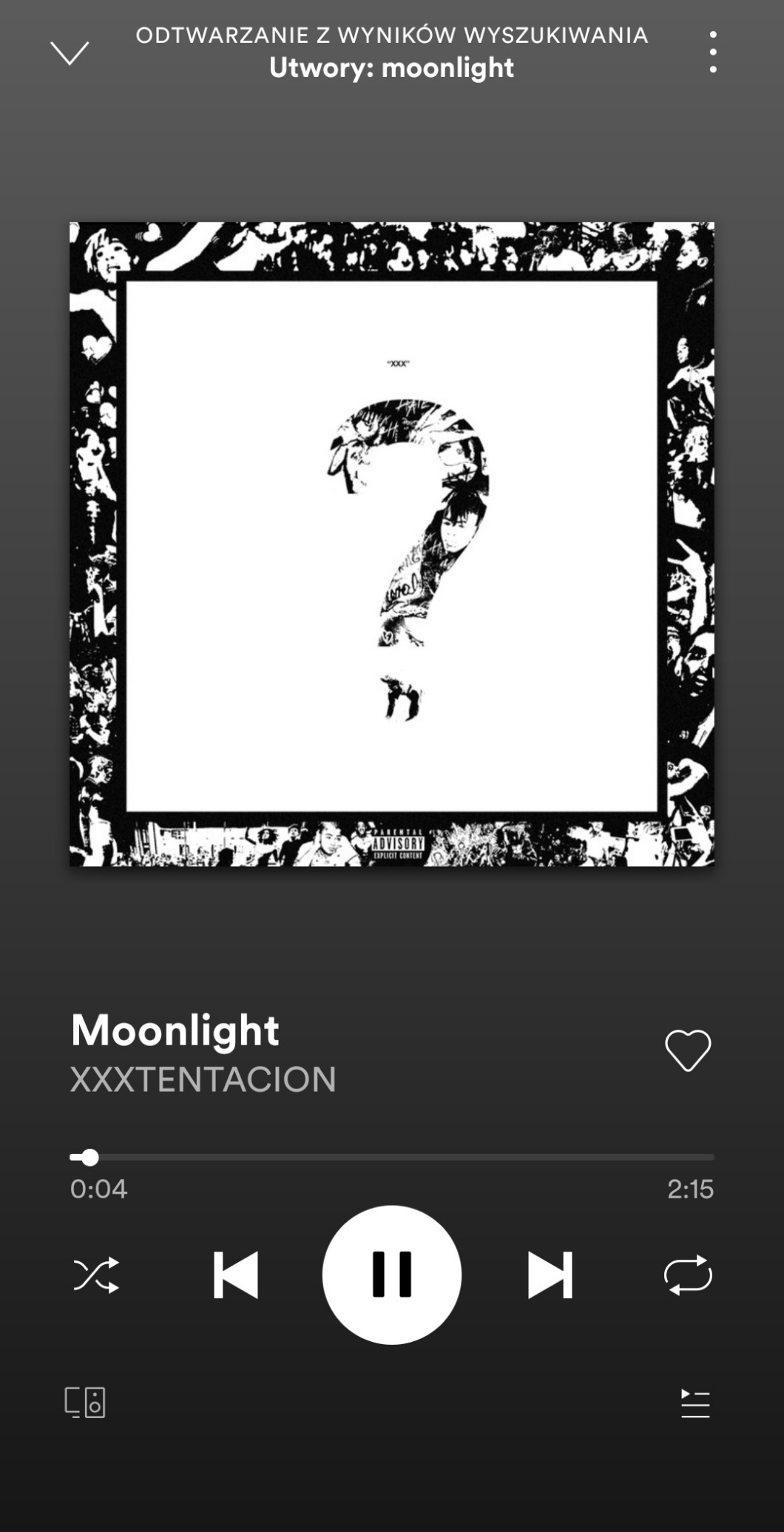Enable shuffle playback
Viewport: 784px width, 1532px height.
(96, 1275)
